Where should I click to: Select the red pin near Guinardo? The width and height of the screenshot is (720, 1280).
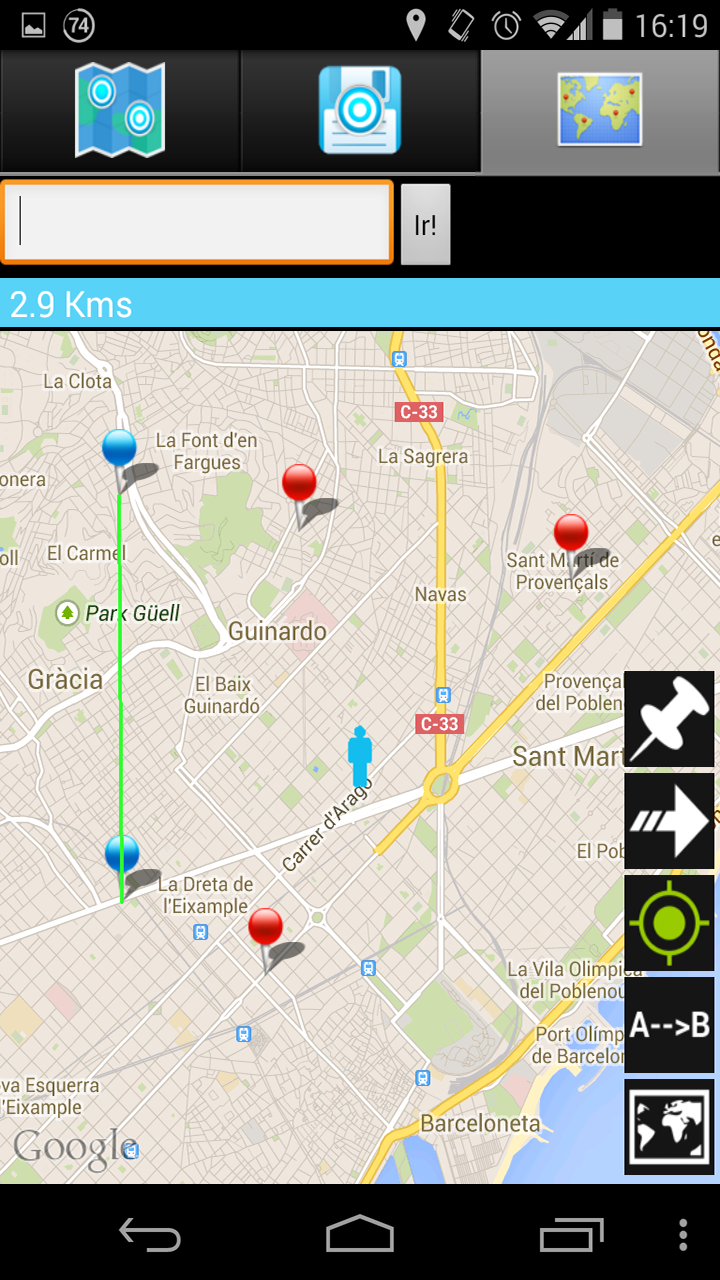(299, 484)
